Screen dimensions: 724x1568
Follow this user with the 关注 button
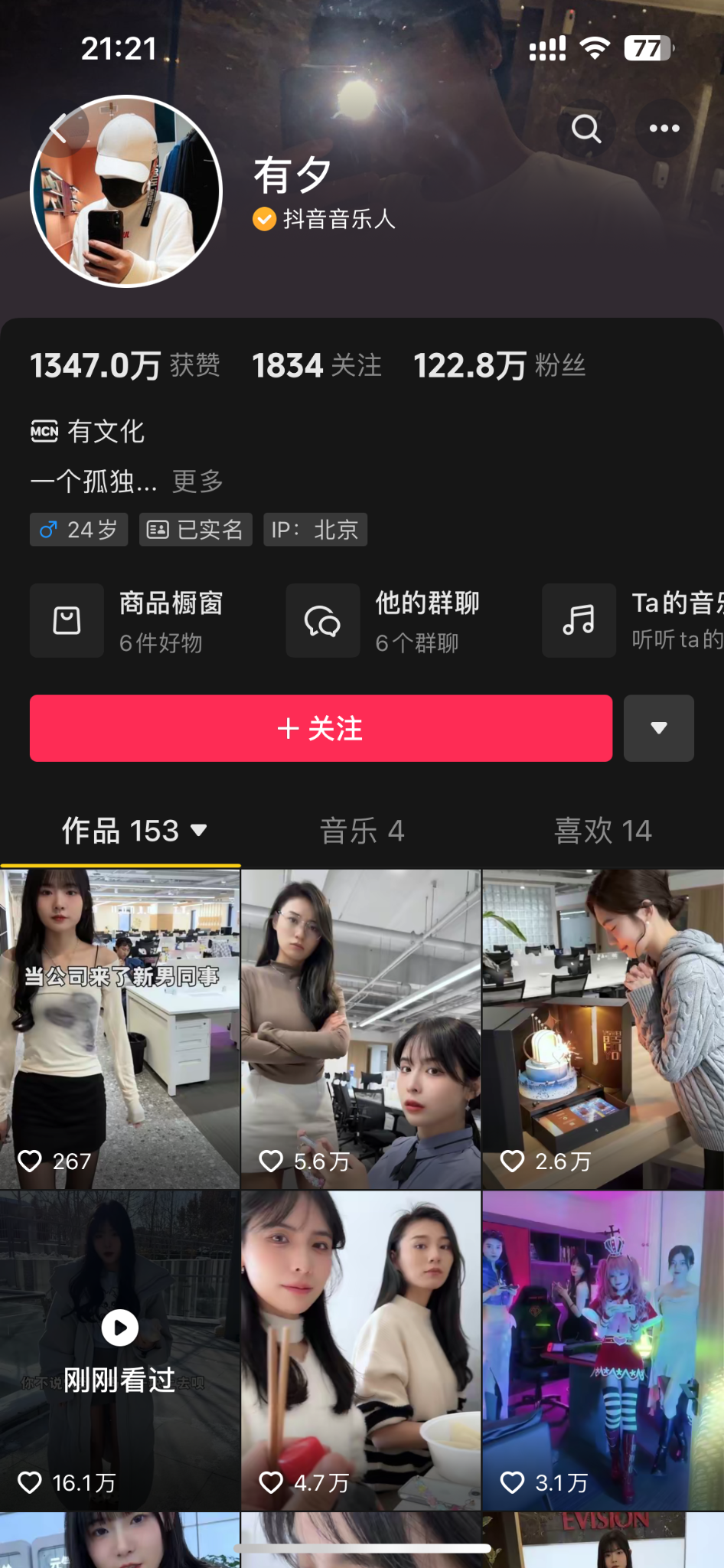coord(321,728)
